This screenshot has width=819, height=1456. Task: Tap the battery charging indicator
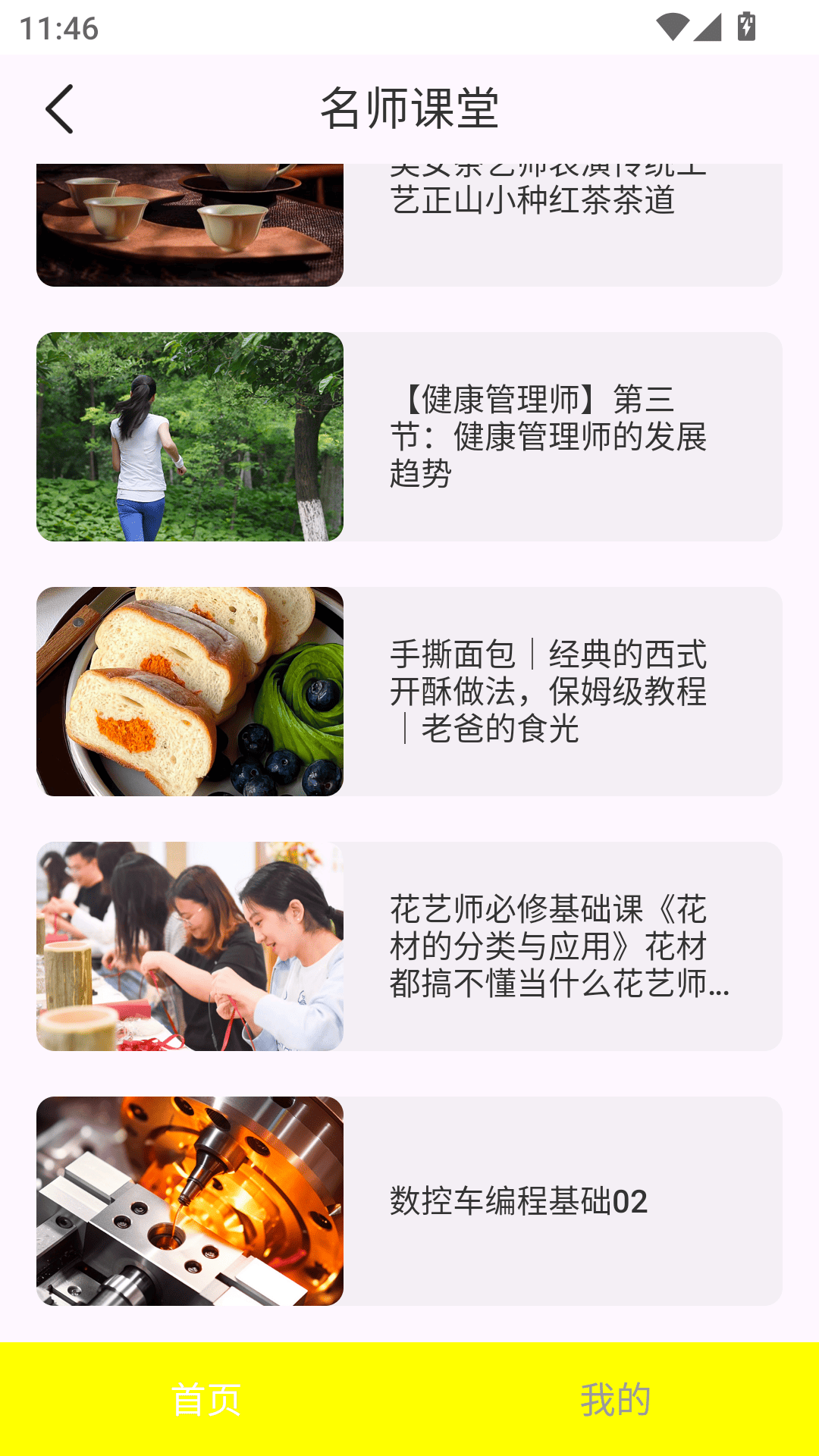pos(745,25)
